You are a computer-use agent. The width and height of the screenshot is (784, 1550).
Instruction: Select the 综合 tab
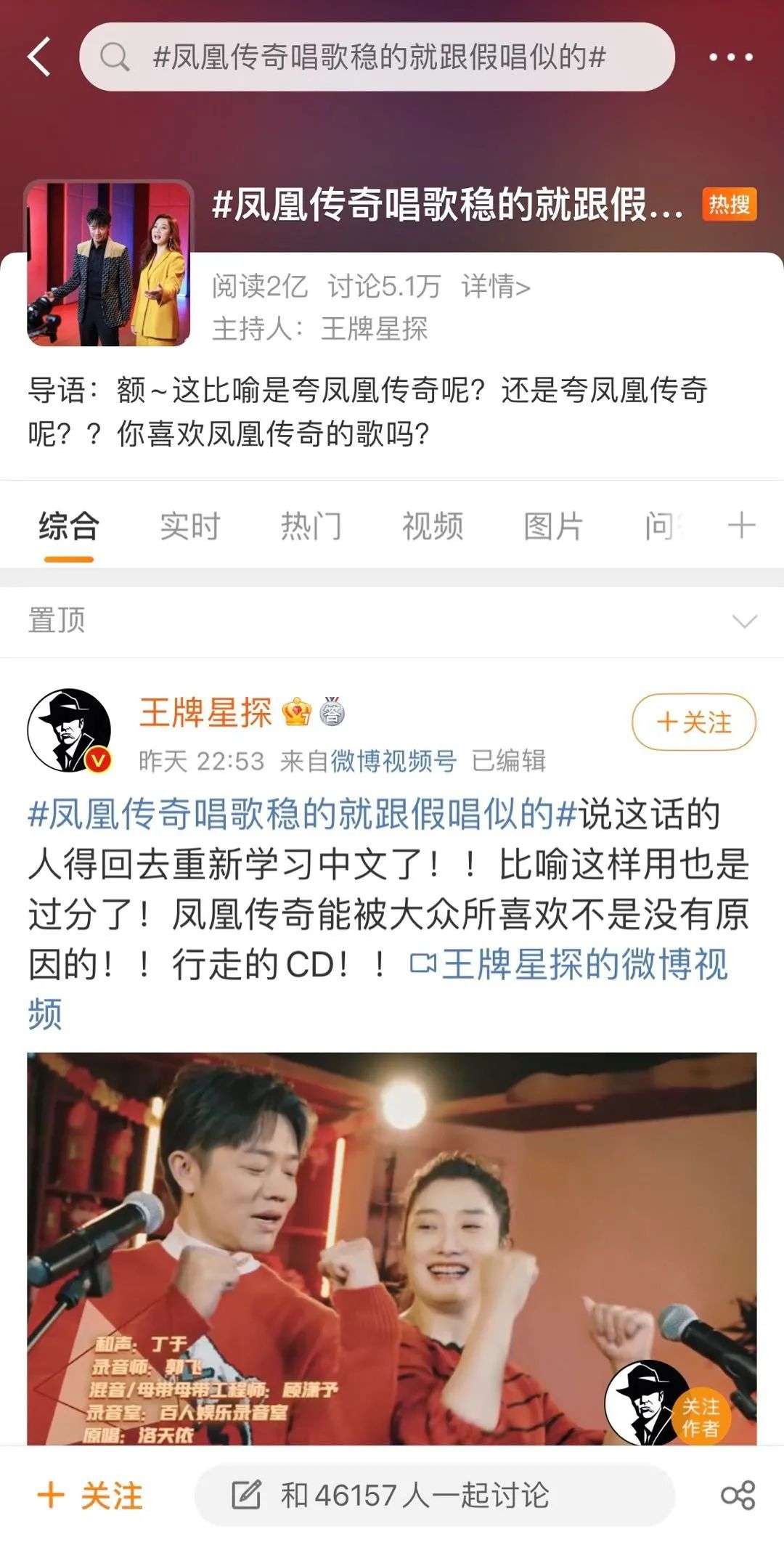(69, 526)
